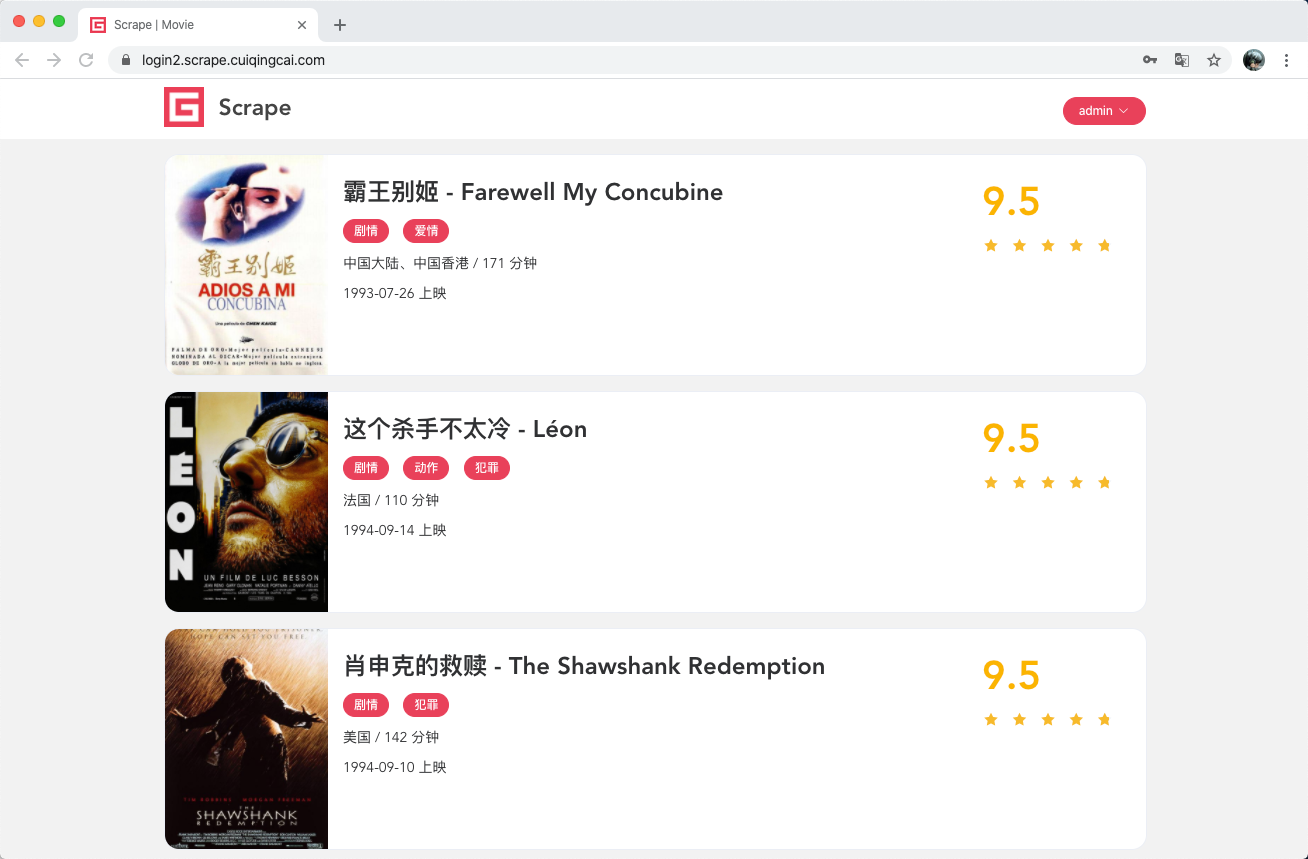
Task: Close the Scrape | Movie tab
Action: [x=302, y=25]
